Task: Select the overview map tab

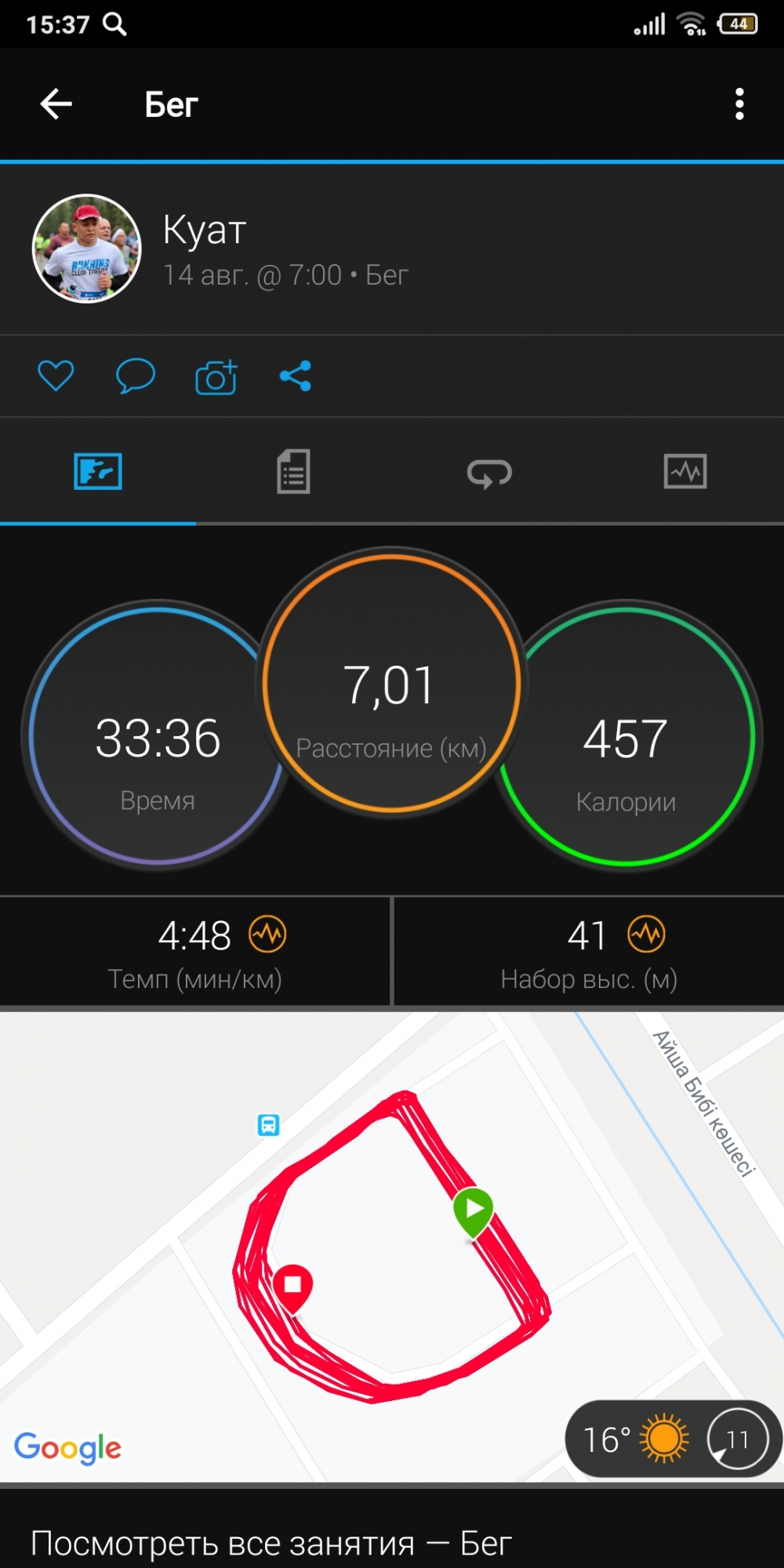Action: click(98, 472)
